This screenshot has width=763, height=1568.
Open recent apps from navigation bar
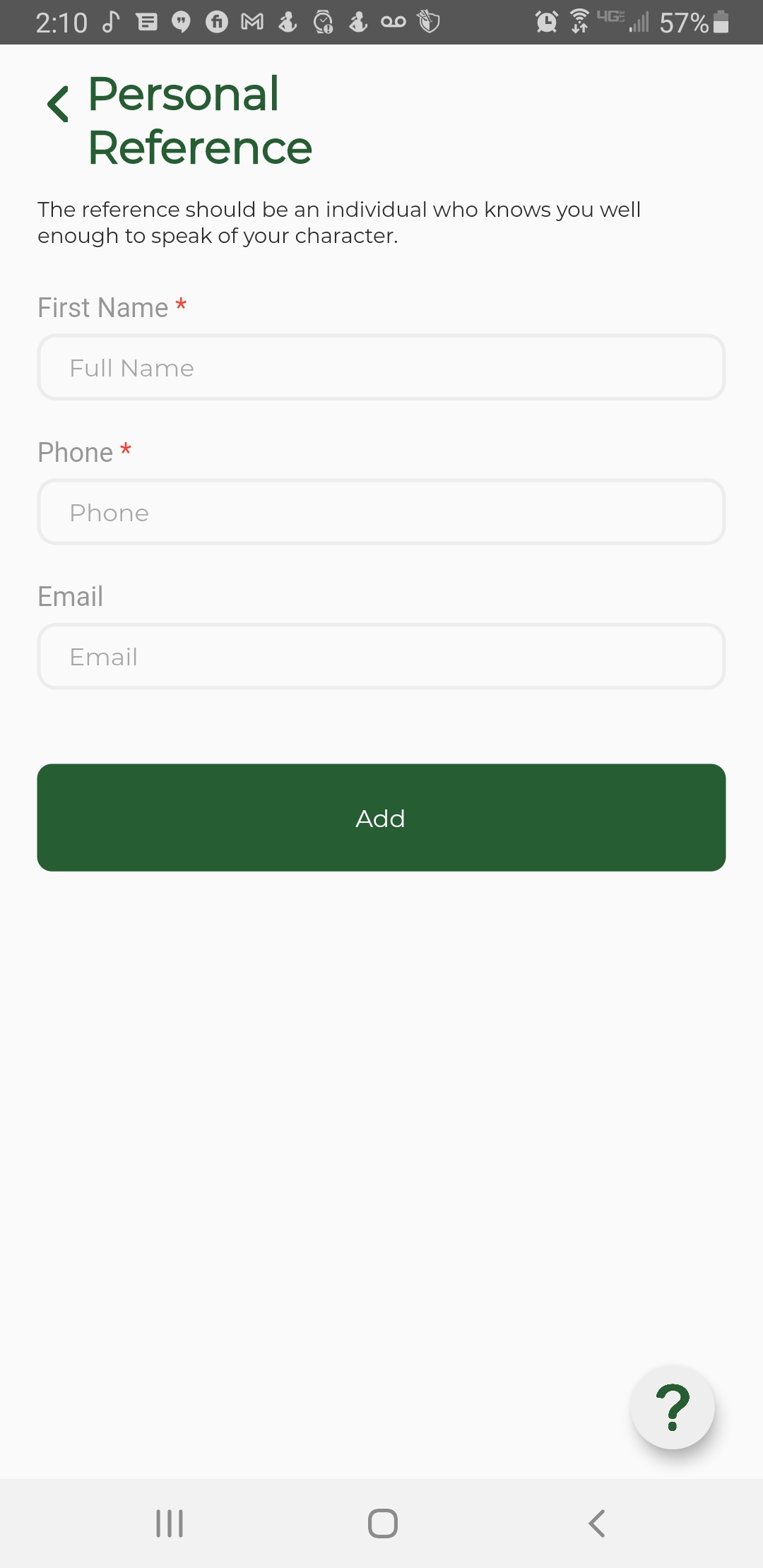pyautogui.click(x=170, y=1524)
